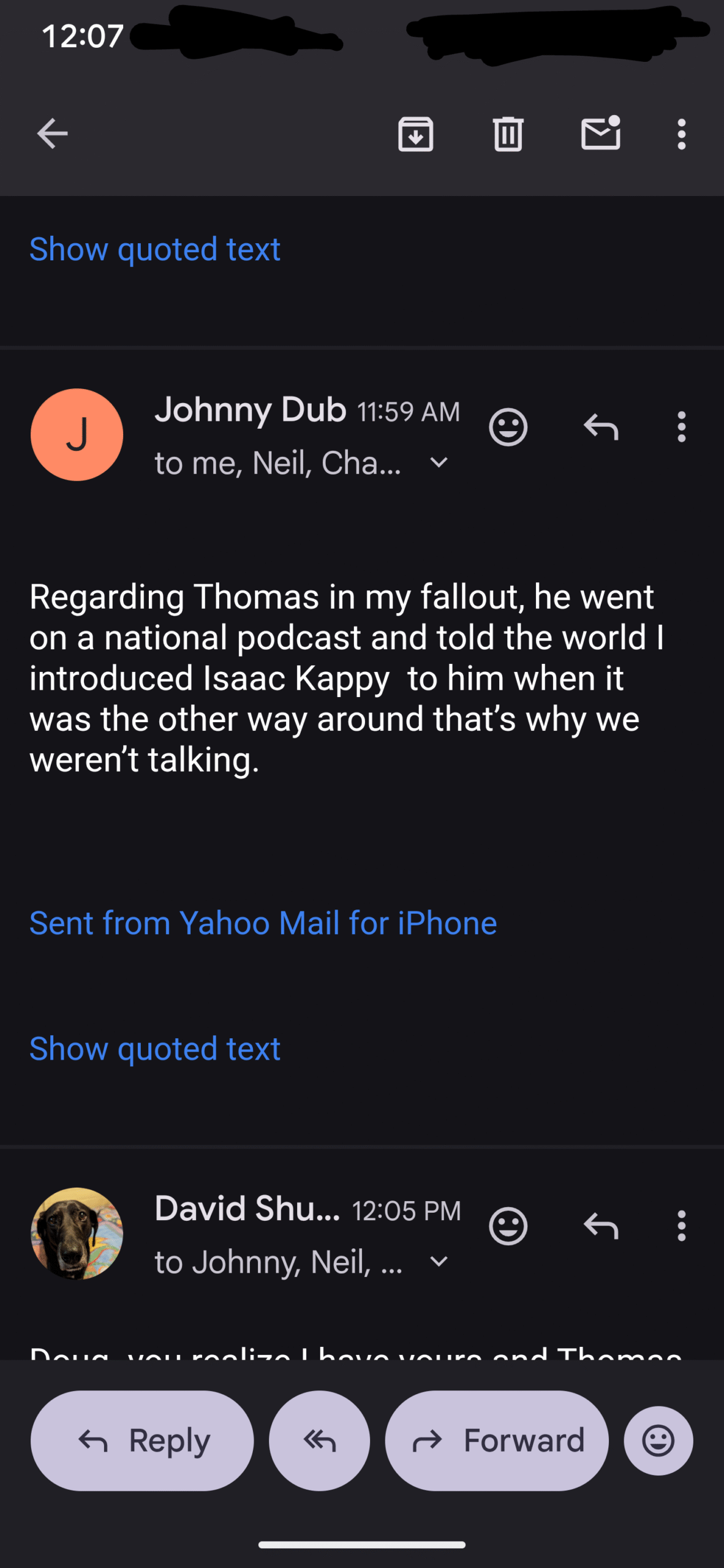
Task: React with emoji to David Shu's message
Action: click(x=508, y=1226)
